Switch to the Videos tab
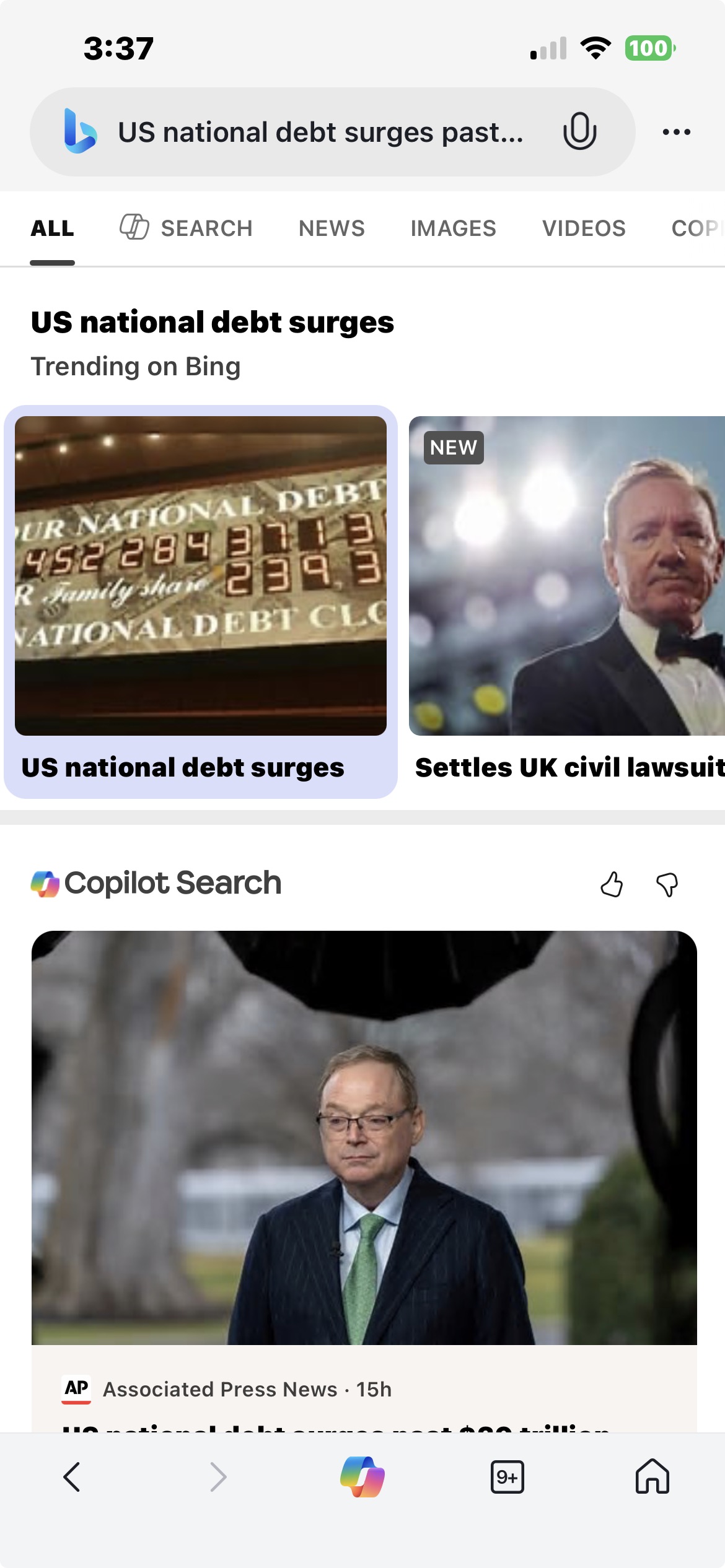Image resolution: width=725 pixels, height=1568 pixels. click(x=584, y=228)
